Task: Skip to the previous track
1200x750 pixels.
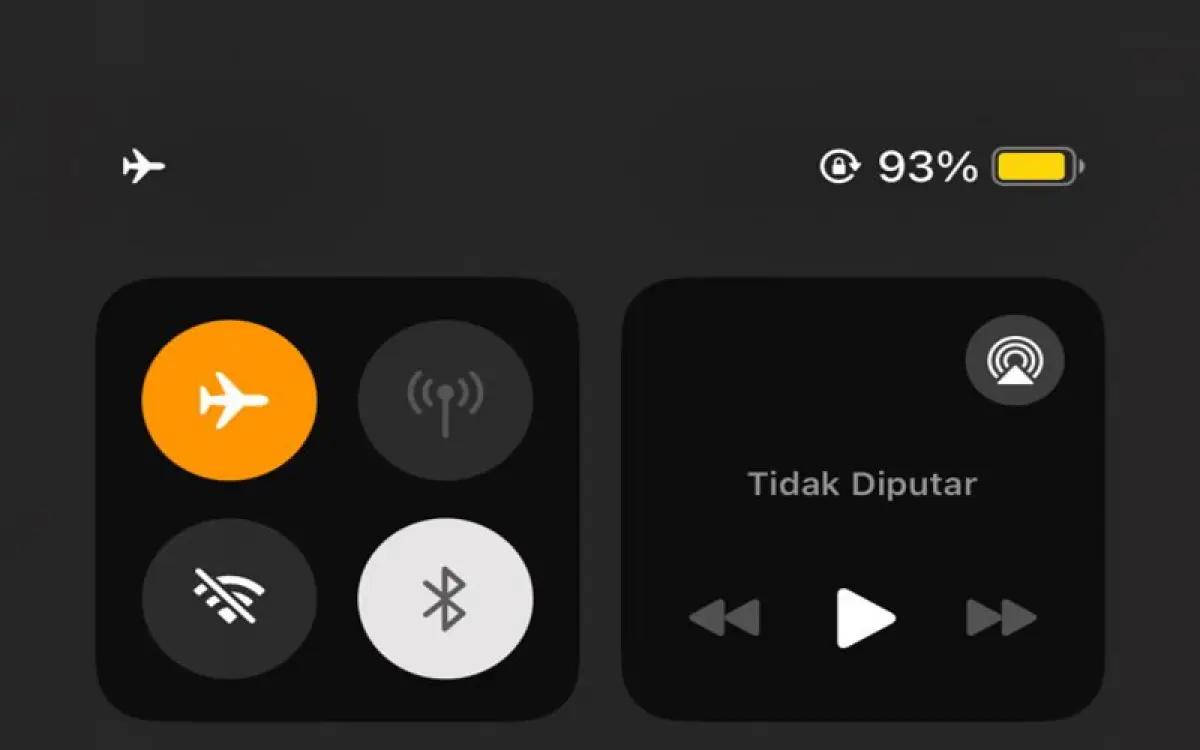Action: [x=725, y=618]
